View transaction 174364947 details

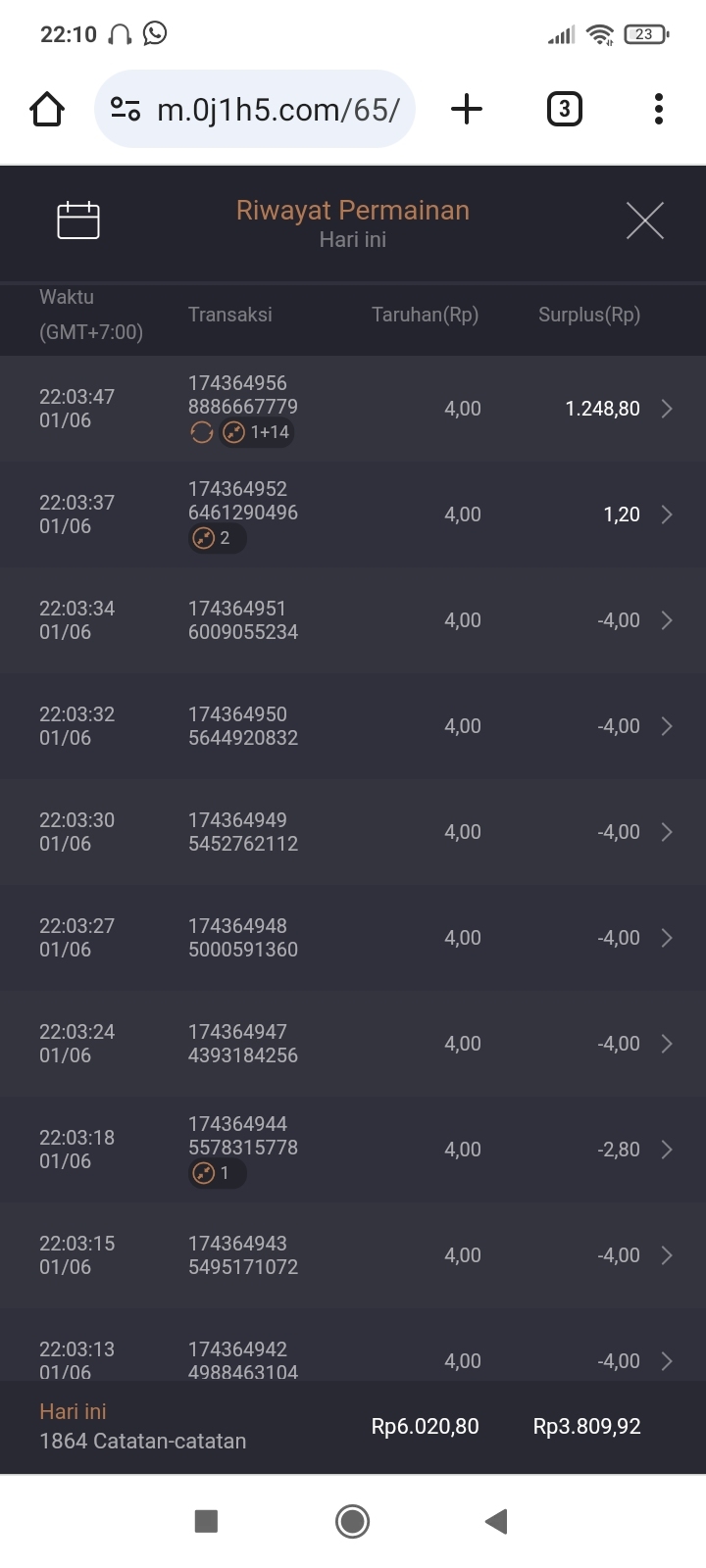click(x=353, y=1043)
